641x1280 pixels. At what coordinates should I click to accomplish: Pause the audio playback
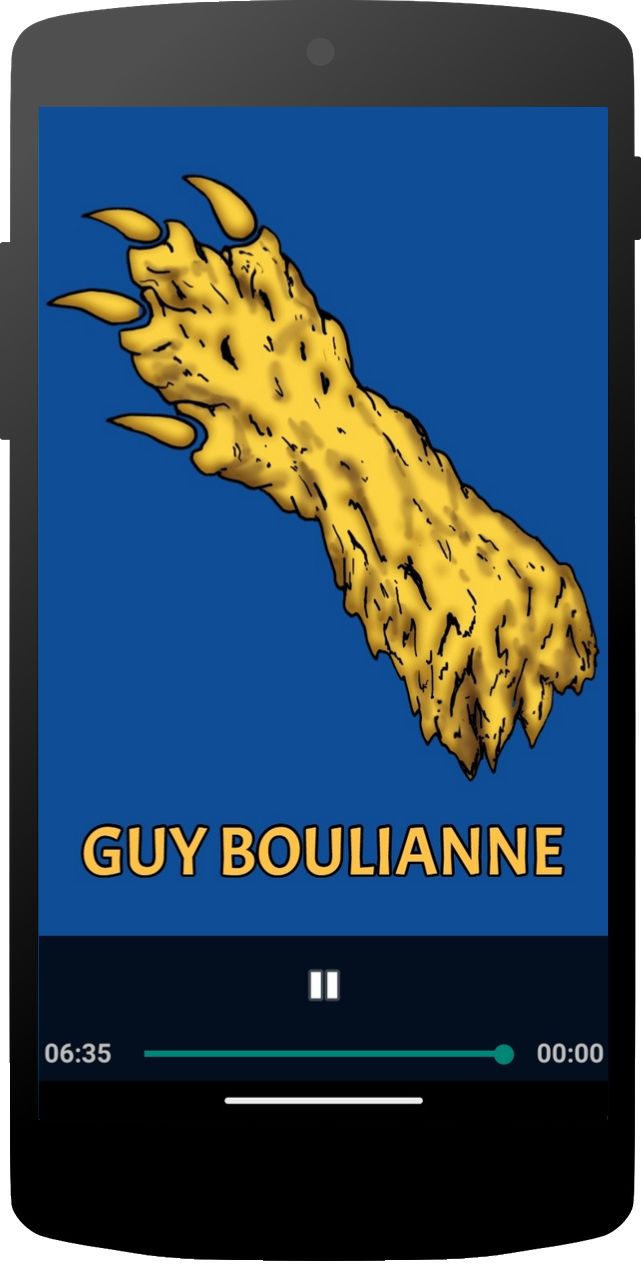click(323, 985)
